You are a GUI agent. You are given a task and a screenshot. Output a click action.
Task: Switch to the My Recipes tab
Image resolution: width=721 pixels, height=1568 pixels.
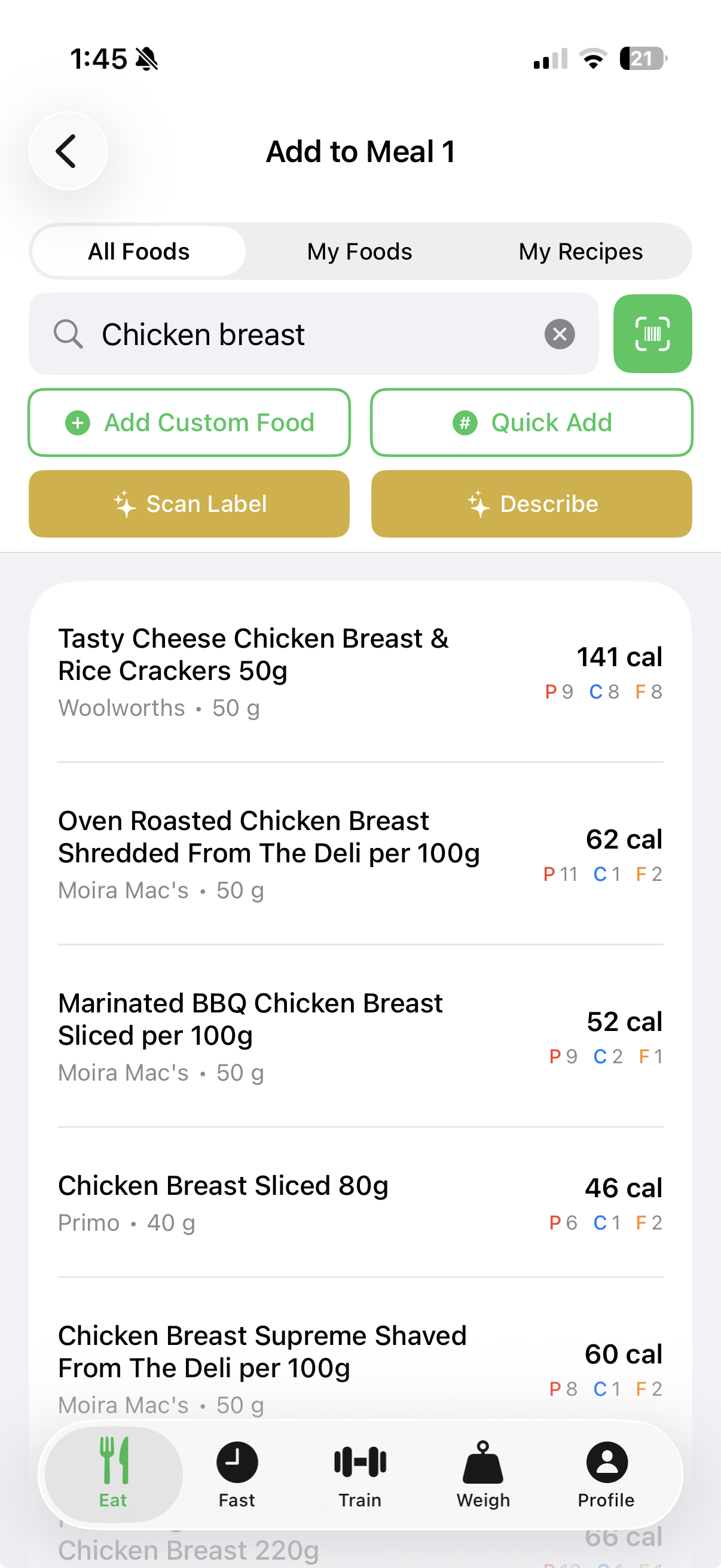pyautogui.click(x=581, y=250)
